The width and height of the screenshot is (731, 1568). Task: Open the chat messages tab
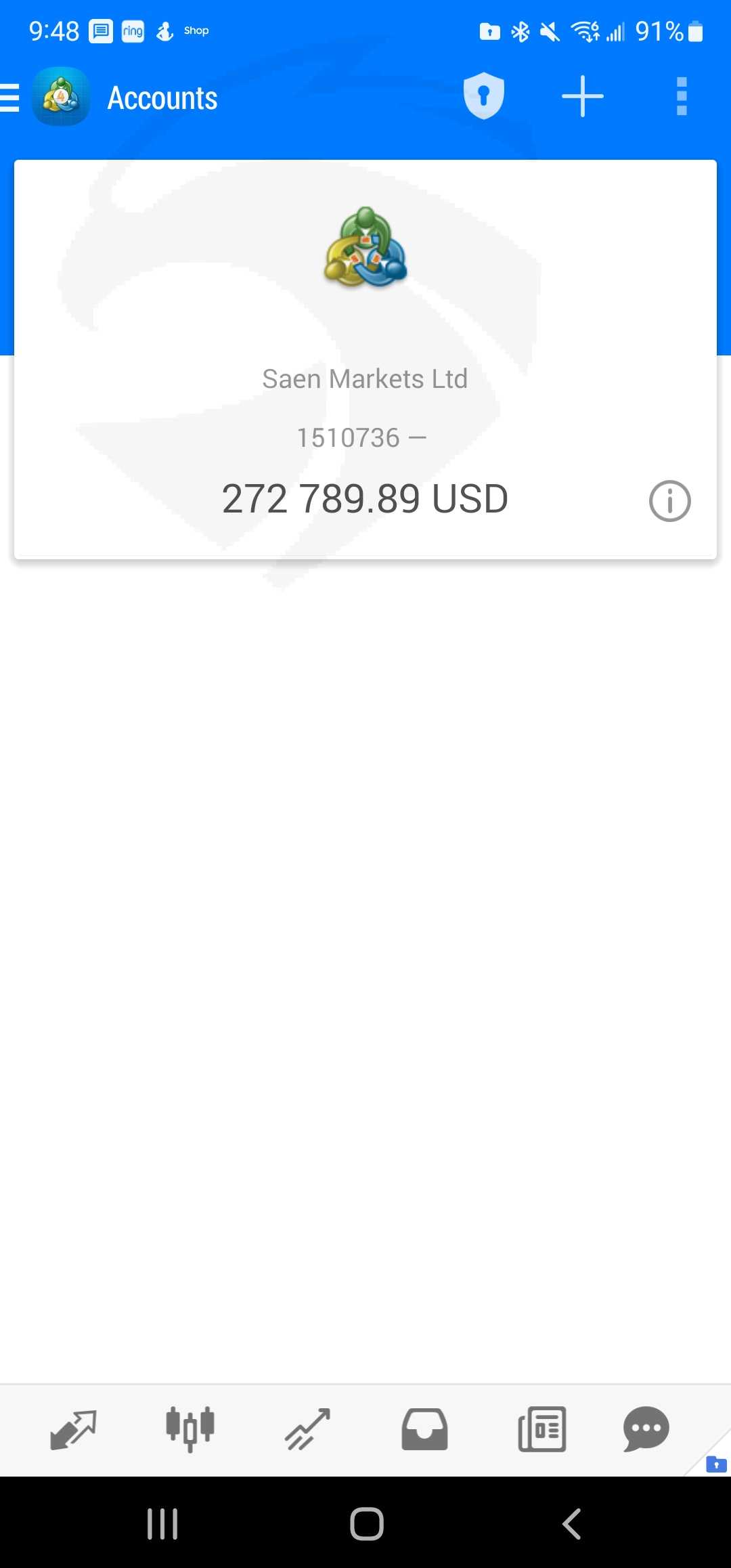[646, 1429]
